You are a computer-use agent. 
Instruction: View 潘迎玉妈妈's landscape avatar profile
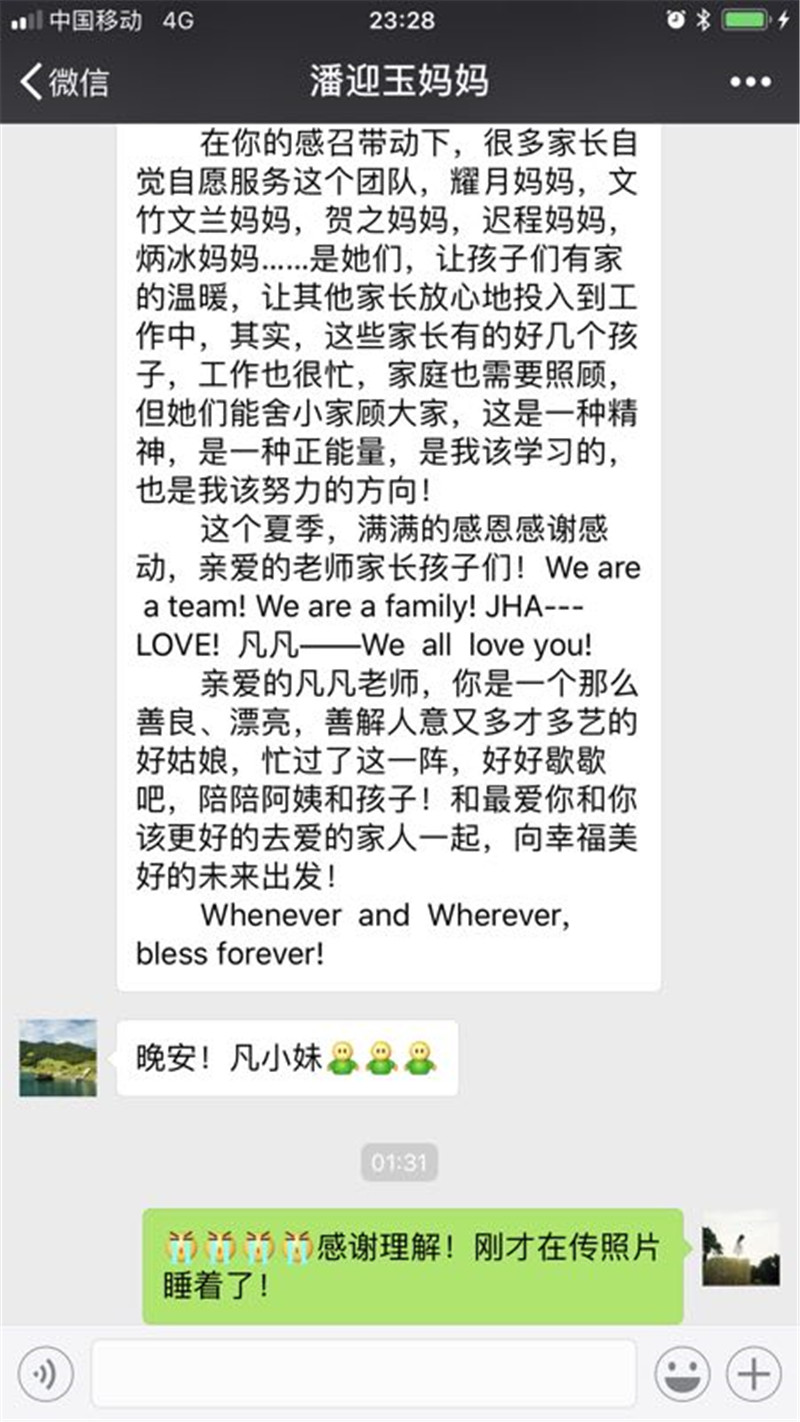[58, 1057]
